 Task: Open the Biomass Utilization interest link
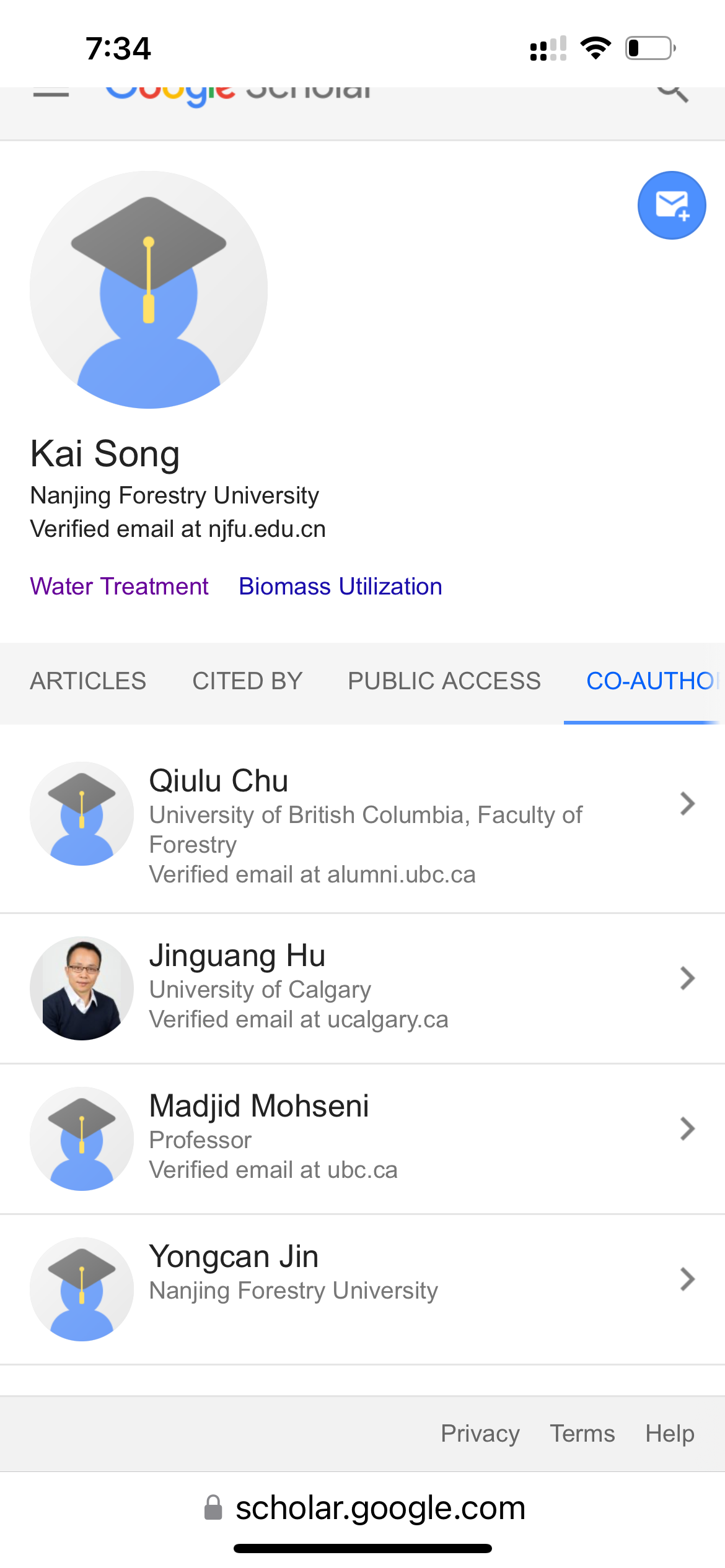point(340,586)
